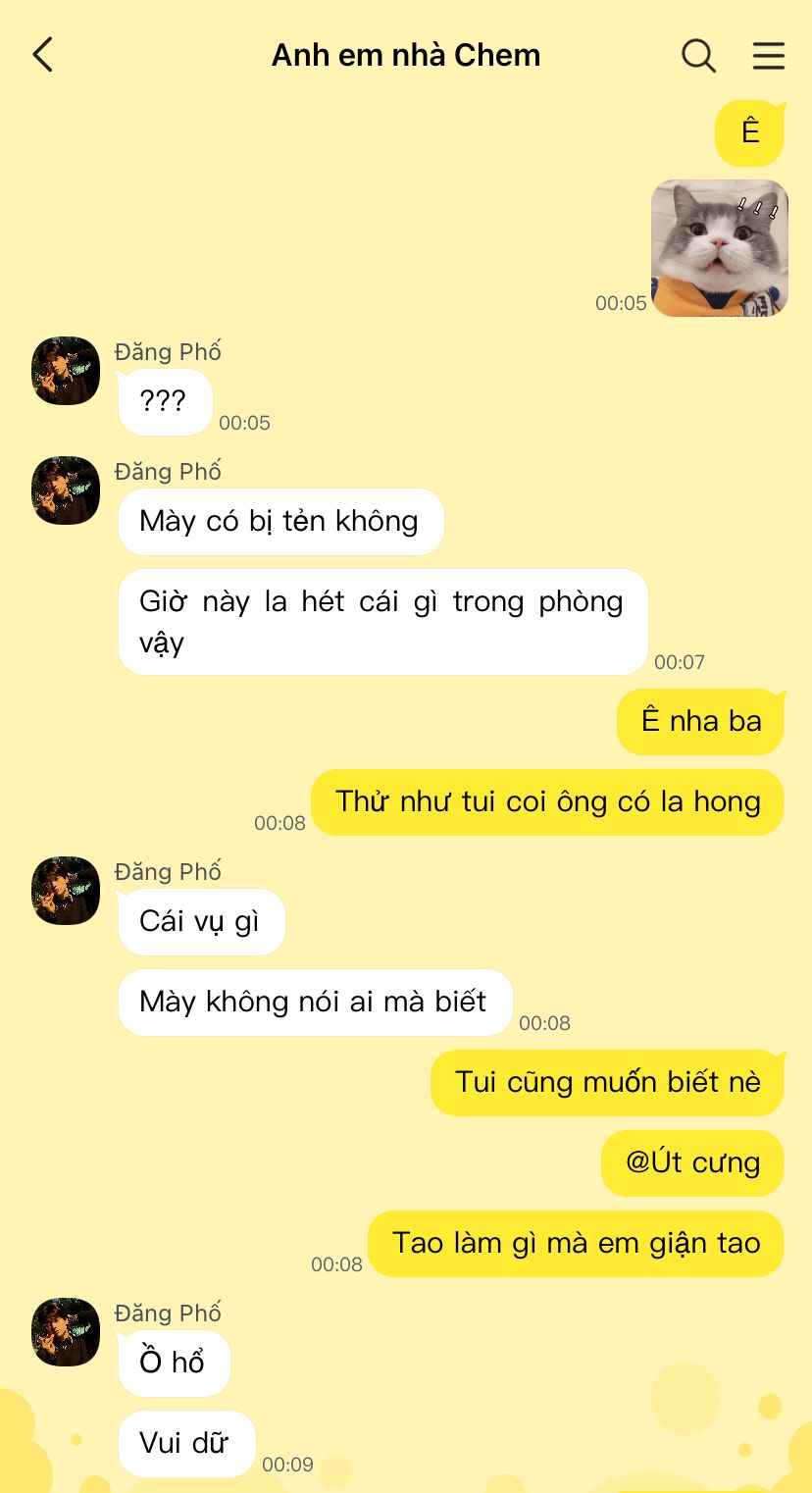Open the sent cat picture
The width and height of the screenshot is (812, 1493).
click(720, 247)
